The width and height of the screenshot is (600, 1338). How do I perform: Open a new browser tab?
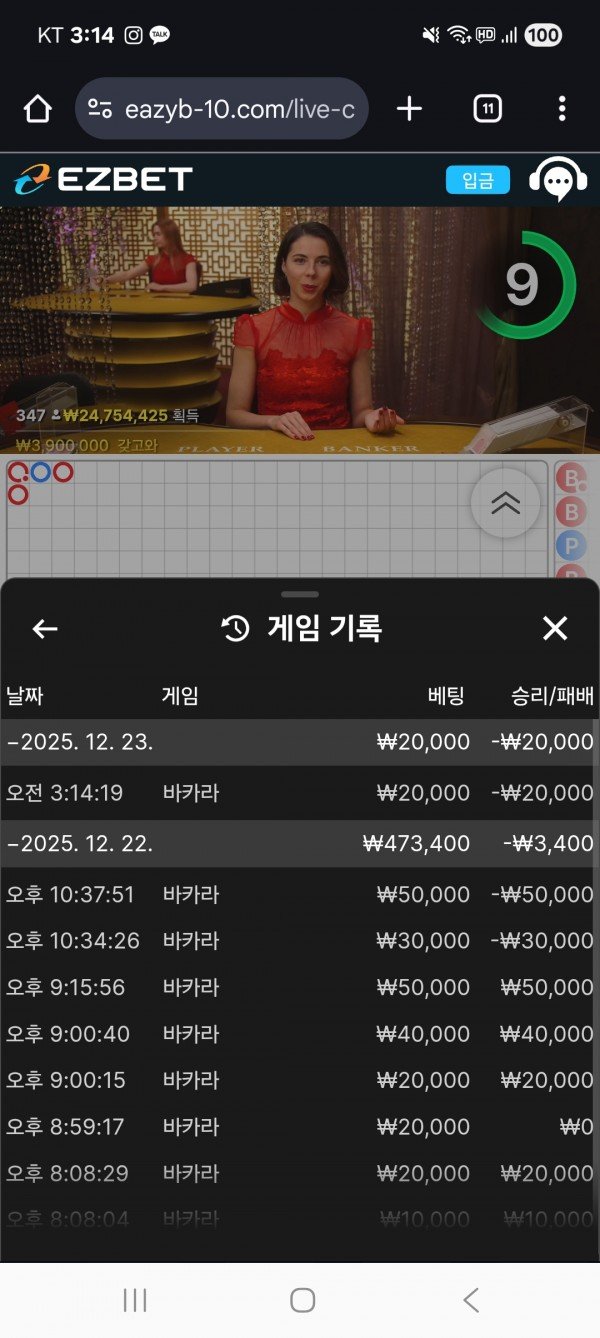(409, 109)
